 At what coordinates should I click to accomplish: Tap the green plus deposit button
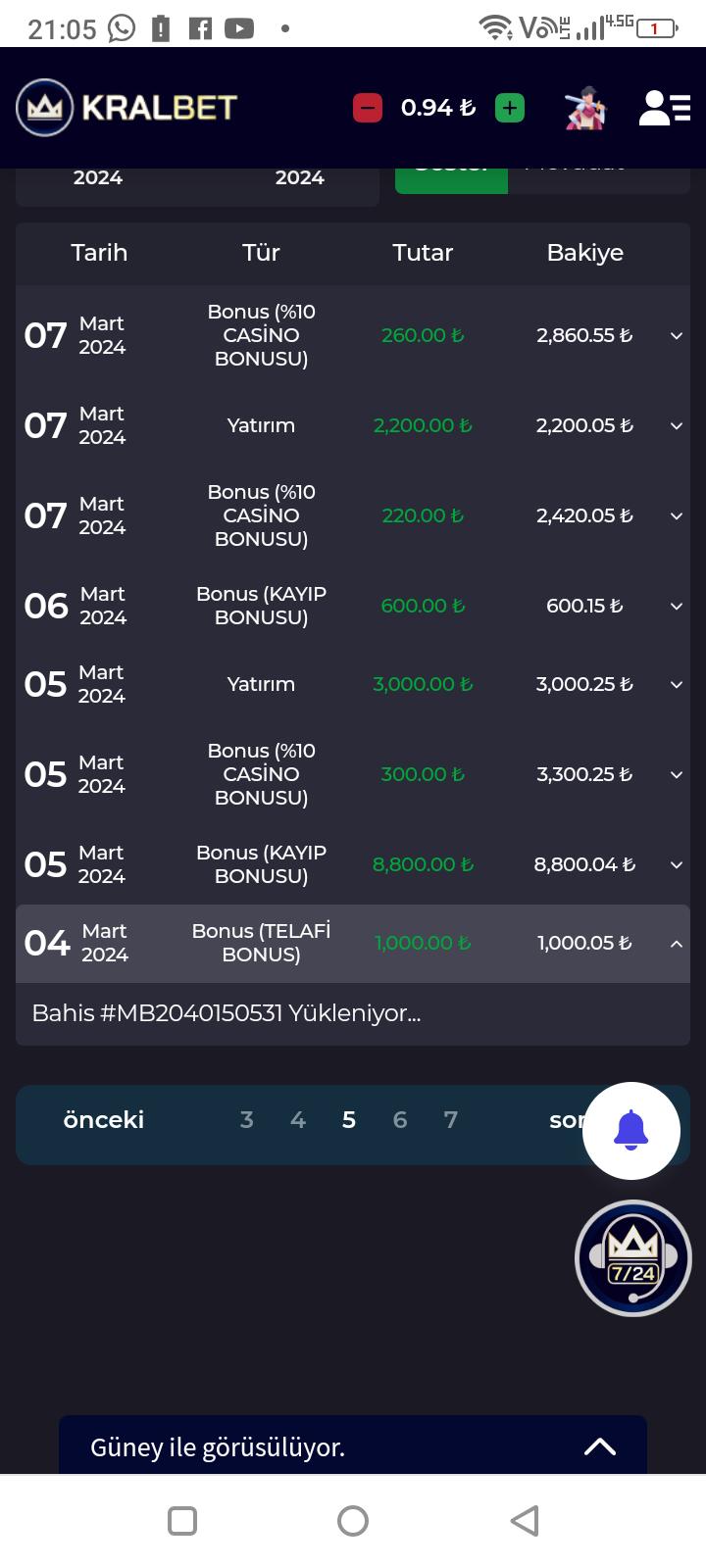pyautogui.click(x=510, y=108)
